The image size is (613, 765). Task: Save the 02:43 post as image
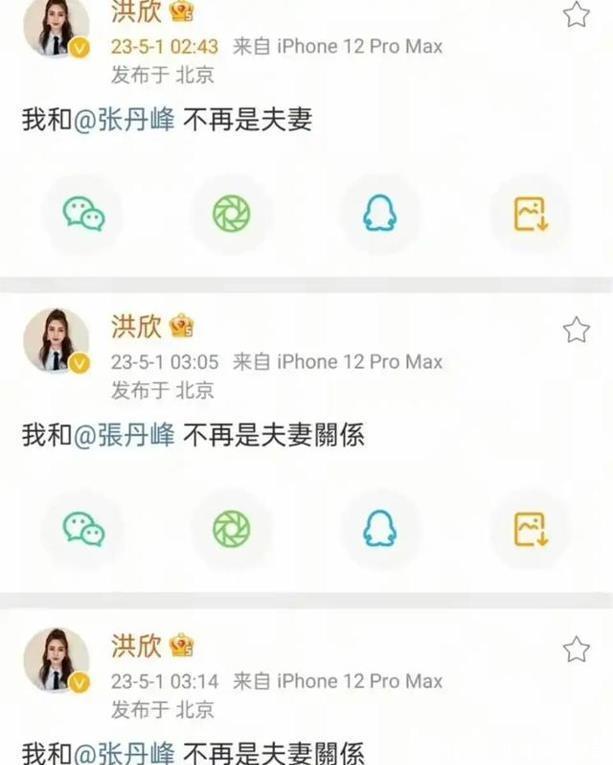(530, 213)
